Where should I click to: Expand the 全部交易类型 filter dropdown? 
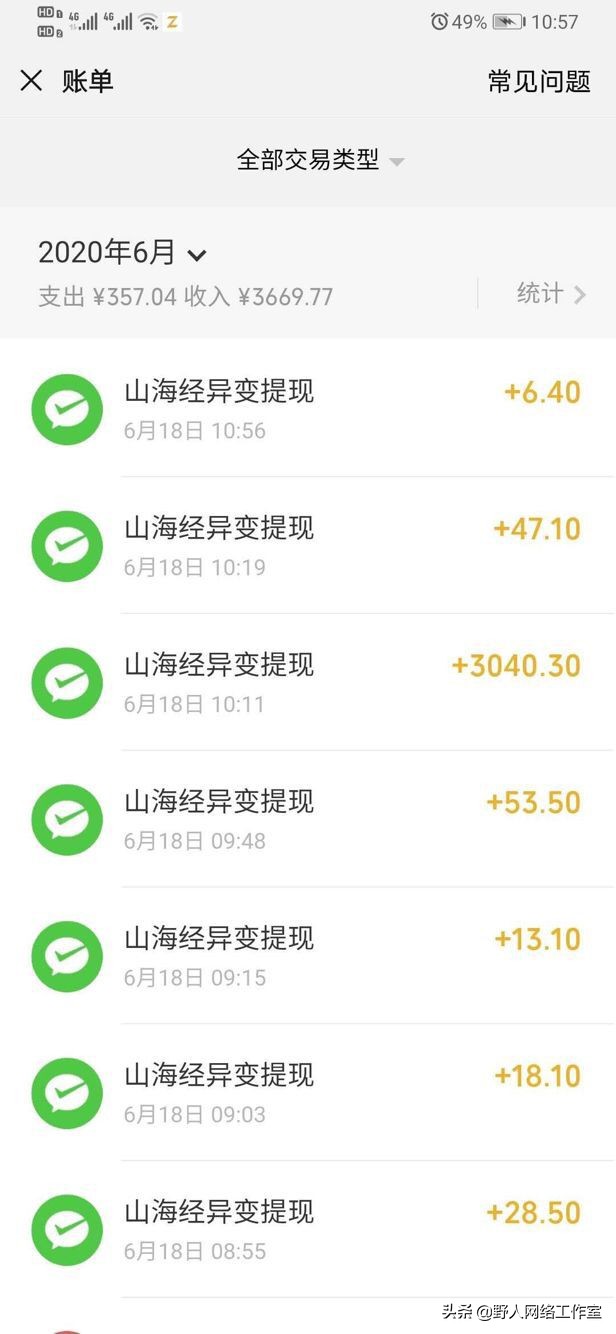(320, 160)
